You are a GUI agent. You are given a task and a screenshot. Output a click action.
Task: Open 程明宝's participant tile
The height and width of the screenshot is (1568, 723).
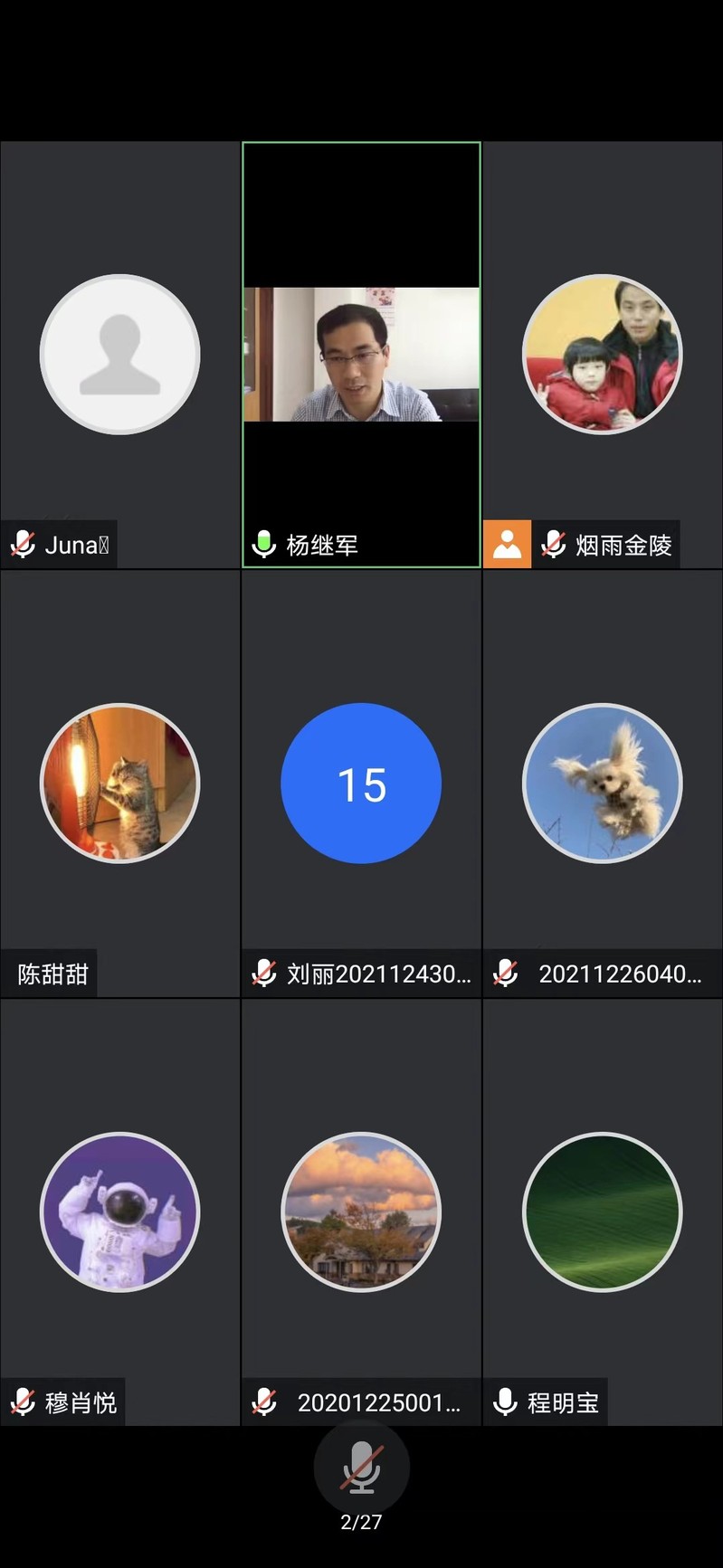click(x=602, y=1212)
